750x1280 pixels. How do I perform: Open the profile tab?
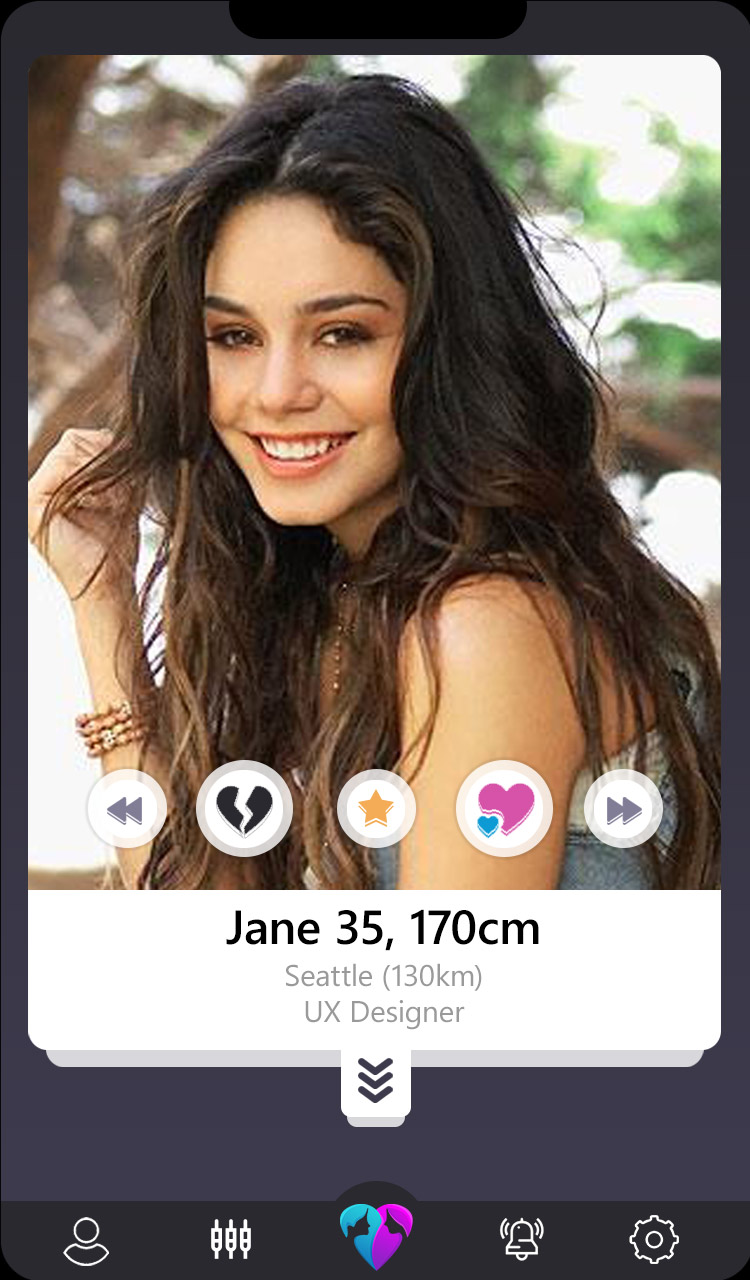tap(86, 1240)
